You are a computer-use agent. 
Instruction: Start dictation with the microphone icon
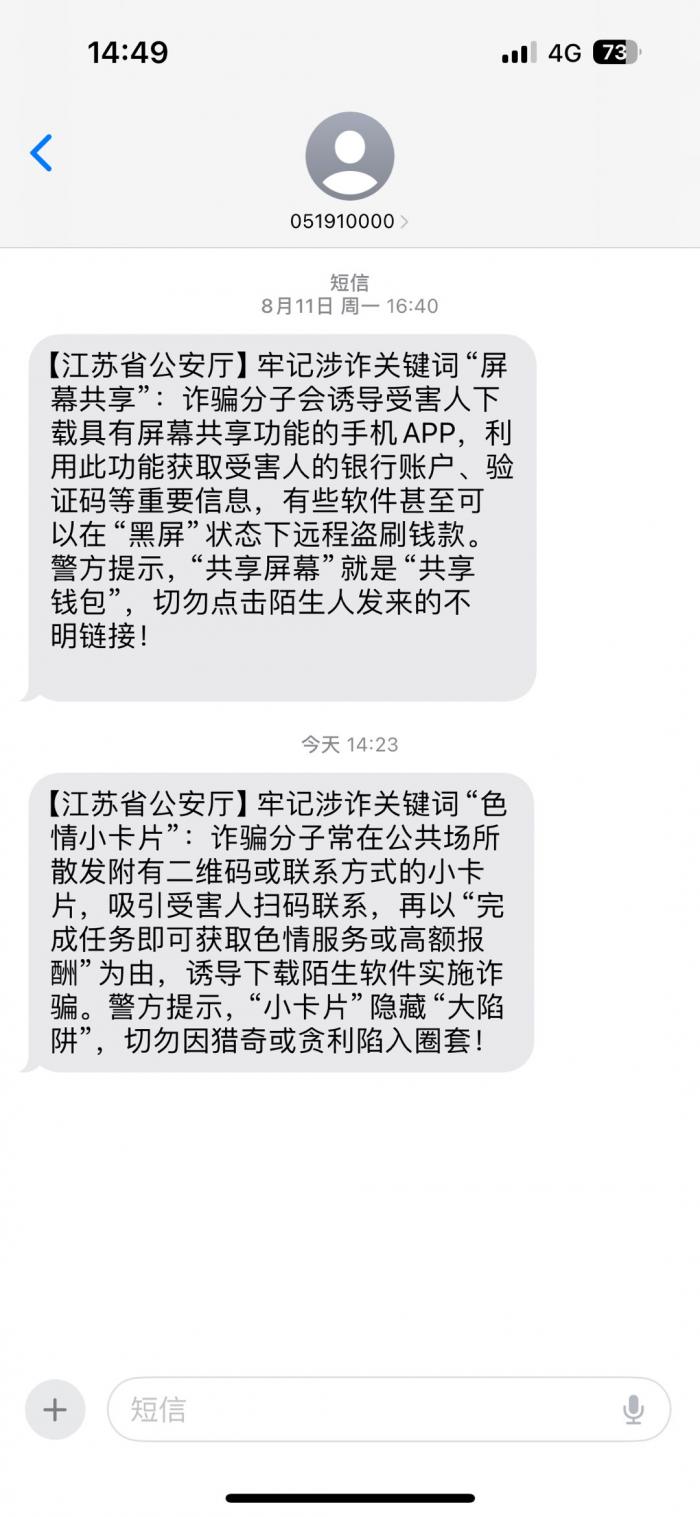coord(633,1410)
